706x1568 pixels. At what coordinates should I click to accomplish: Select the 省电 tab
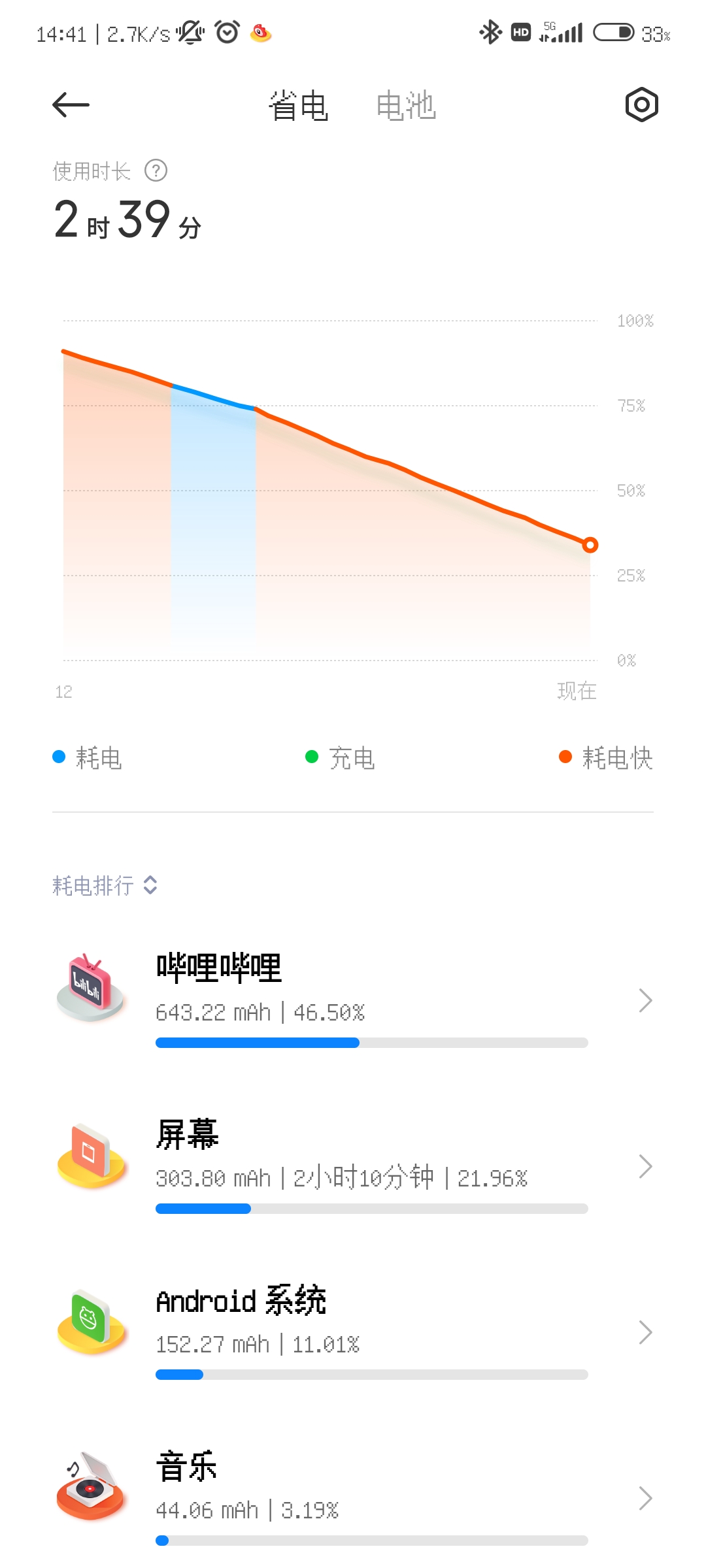click(298, 105)
